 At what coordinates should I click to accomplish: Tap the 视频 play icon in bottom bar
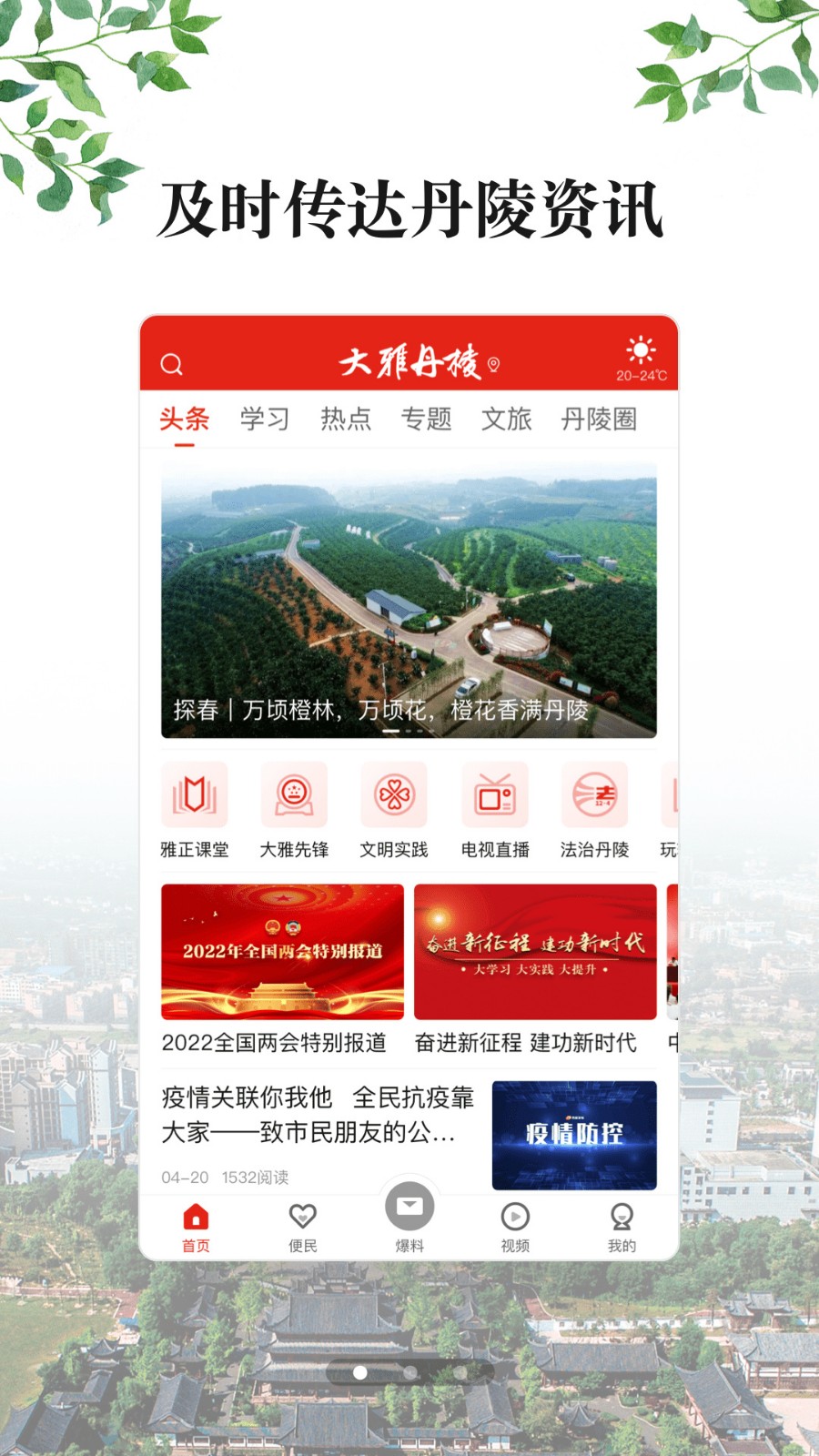[x=515, y=1217]
